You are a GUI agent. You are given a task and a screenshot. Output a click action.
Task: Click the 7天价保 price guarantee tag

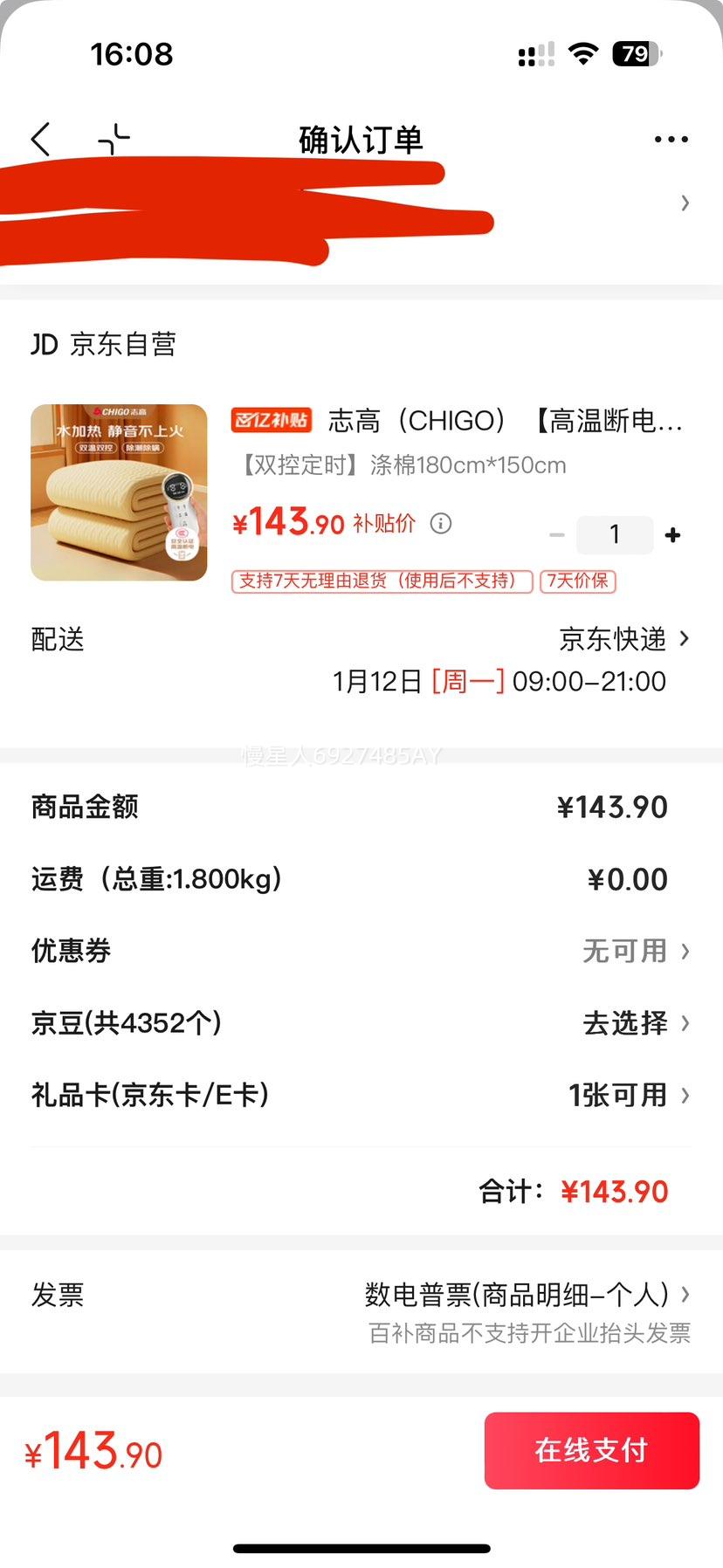point(579,581)
